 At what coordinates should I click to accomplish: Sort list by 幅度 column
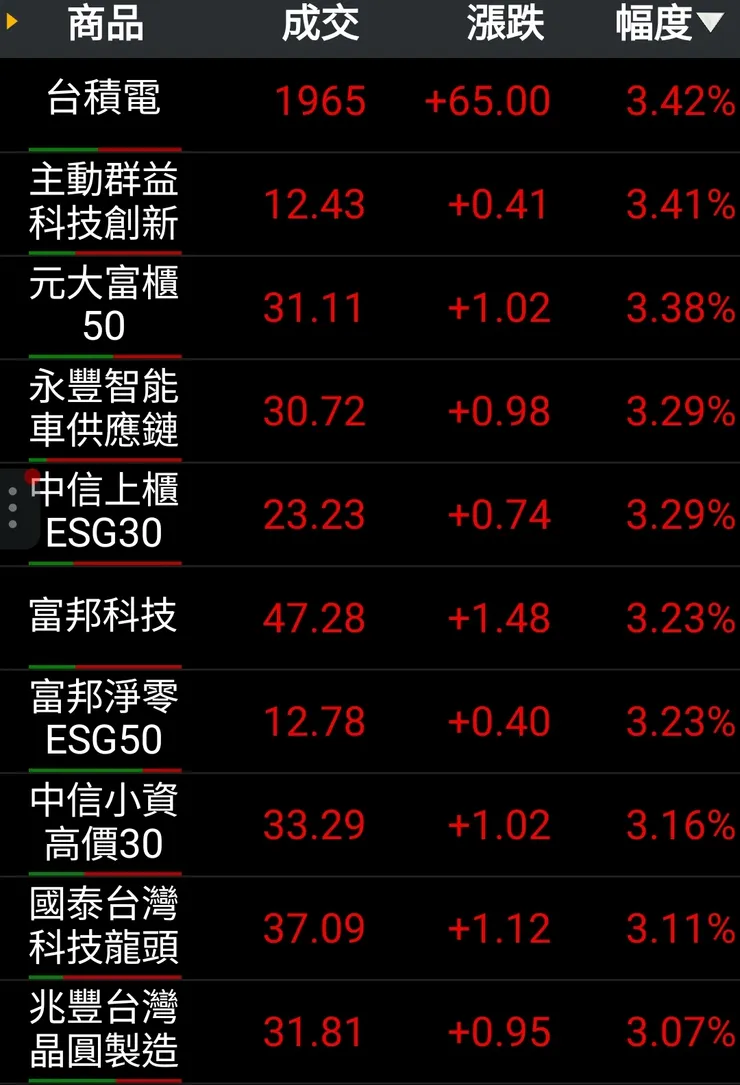[668, 24]
